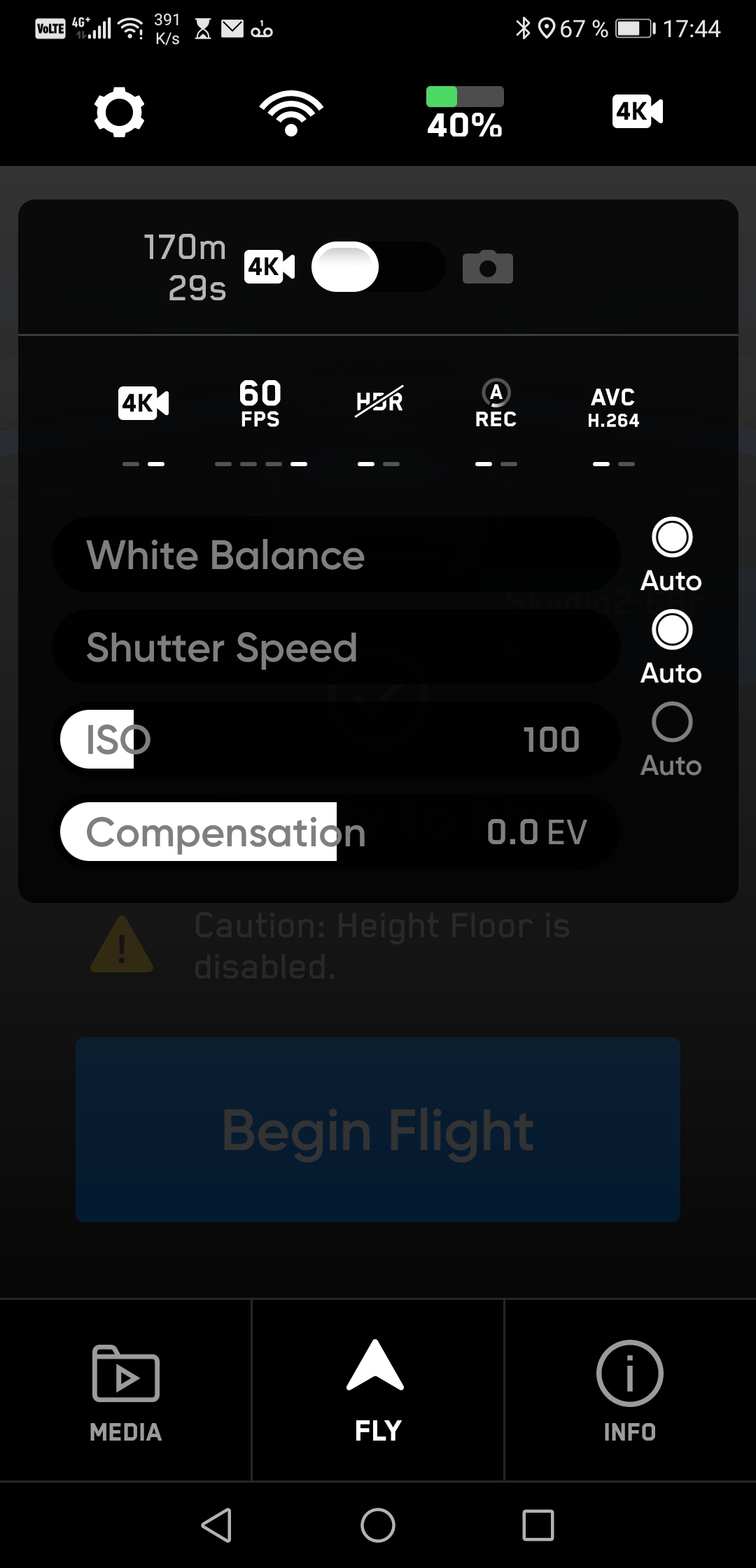This screenshot has width=756, height=1568.
Task: Tap the 4K video icon in top bar
Action: [638, 111]
